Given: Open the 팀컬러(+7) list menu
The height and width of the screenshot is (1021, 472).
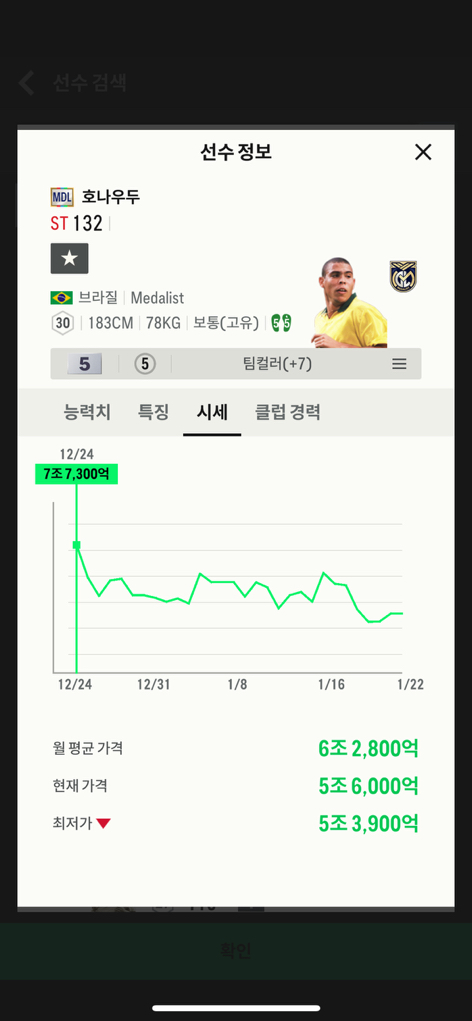Looking at the screenshot, I should (x=399, y=364).
